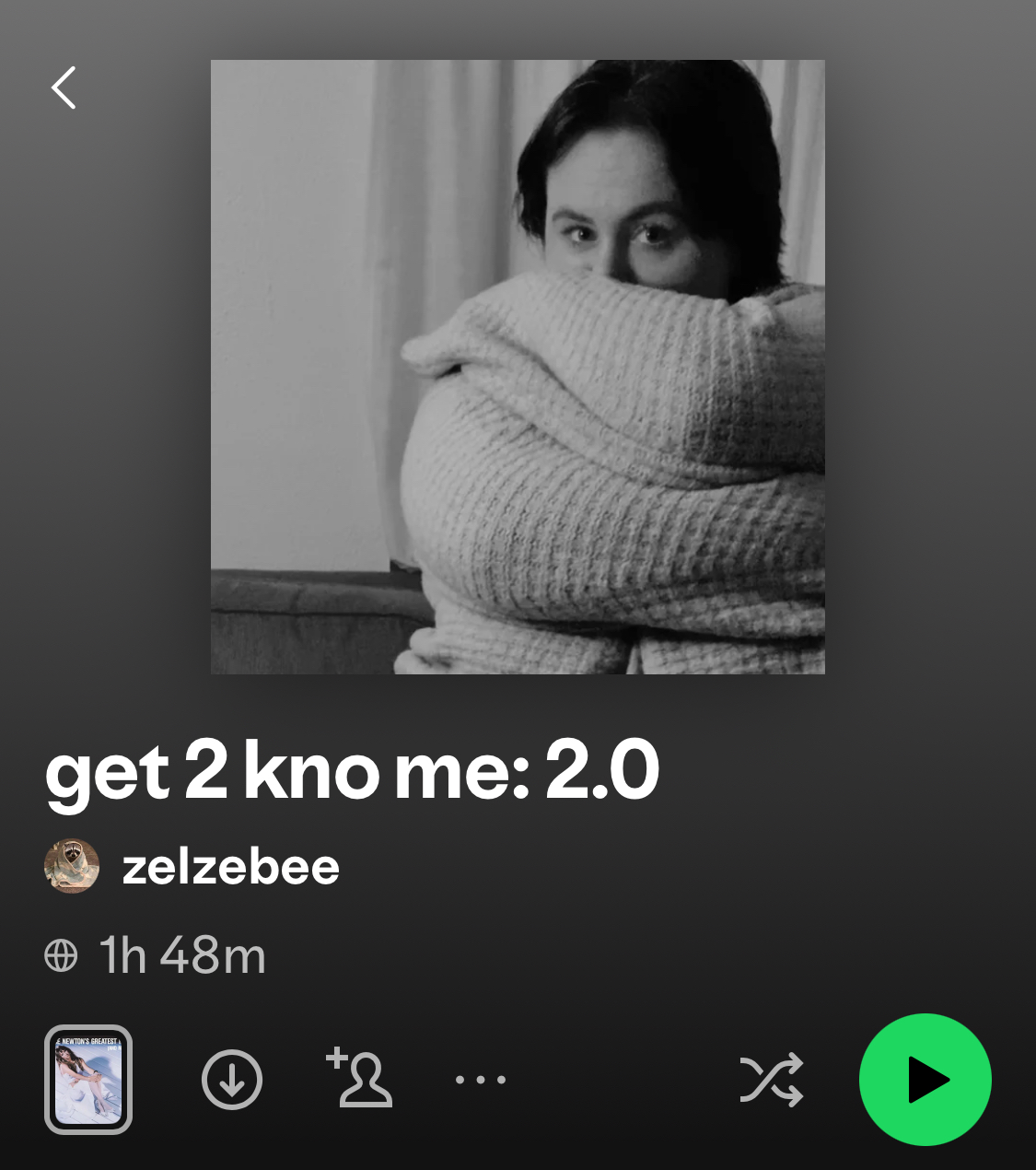This screenshot has width=1036, height=1170.
Task: Go back using the top-left arrow
Action: (64, 88)
